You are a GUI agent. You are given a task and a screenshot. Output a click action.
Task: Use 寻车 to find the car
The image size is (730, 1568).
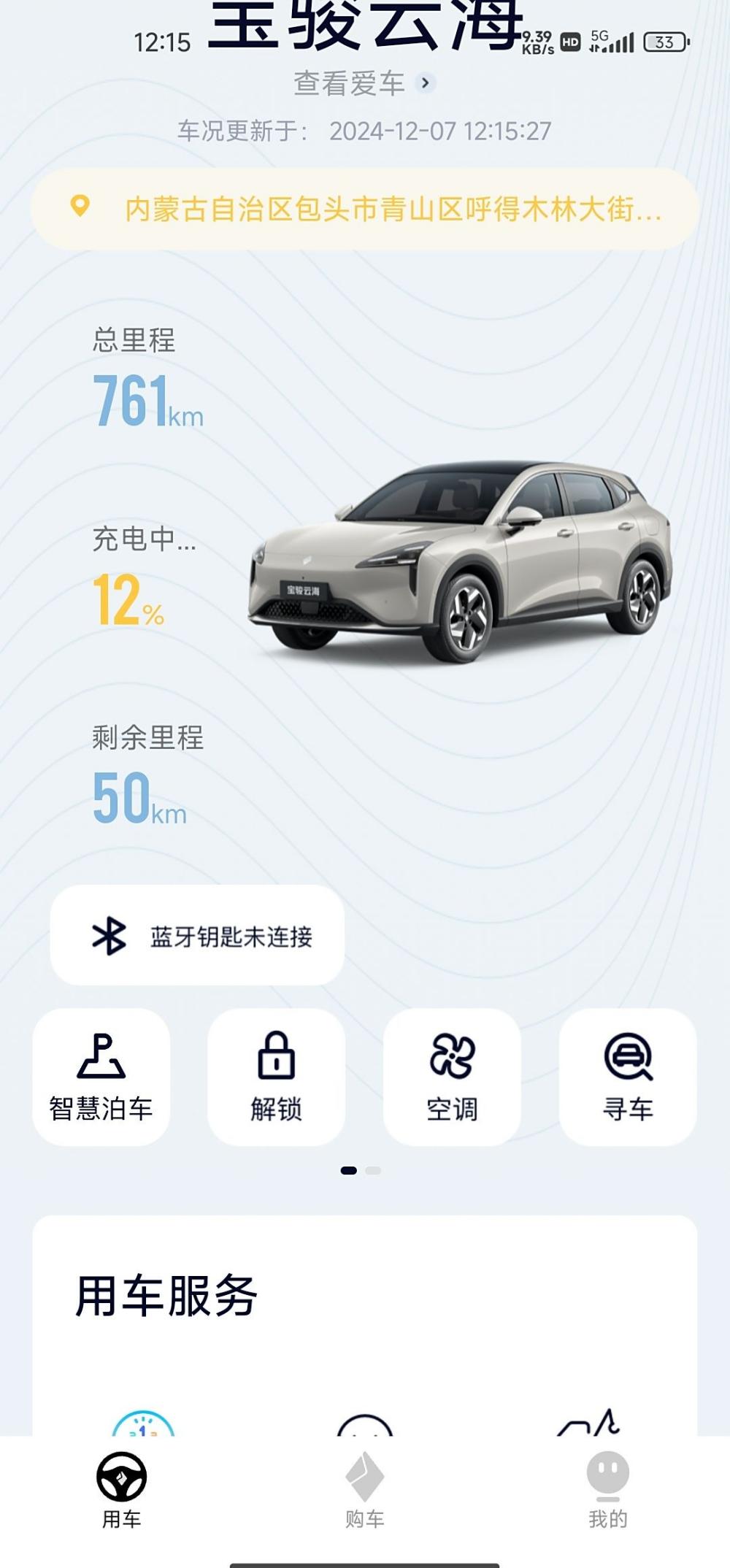pyautogui.click(x=627, y=1077)
